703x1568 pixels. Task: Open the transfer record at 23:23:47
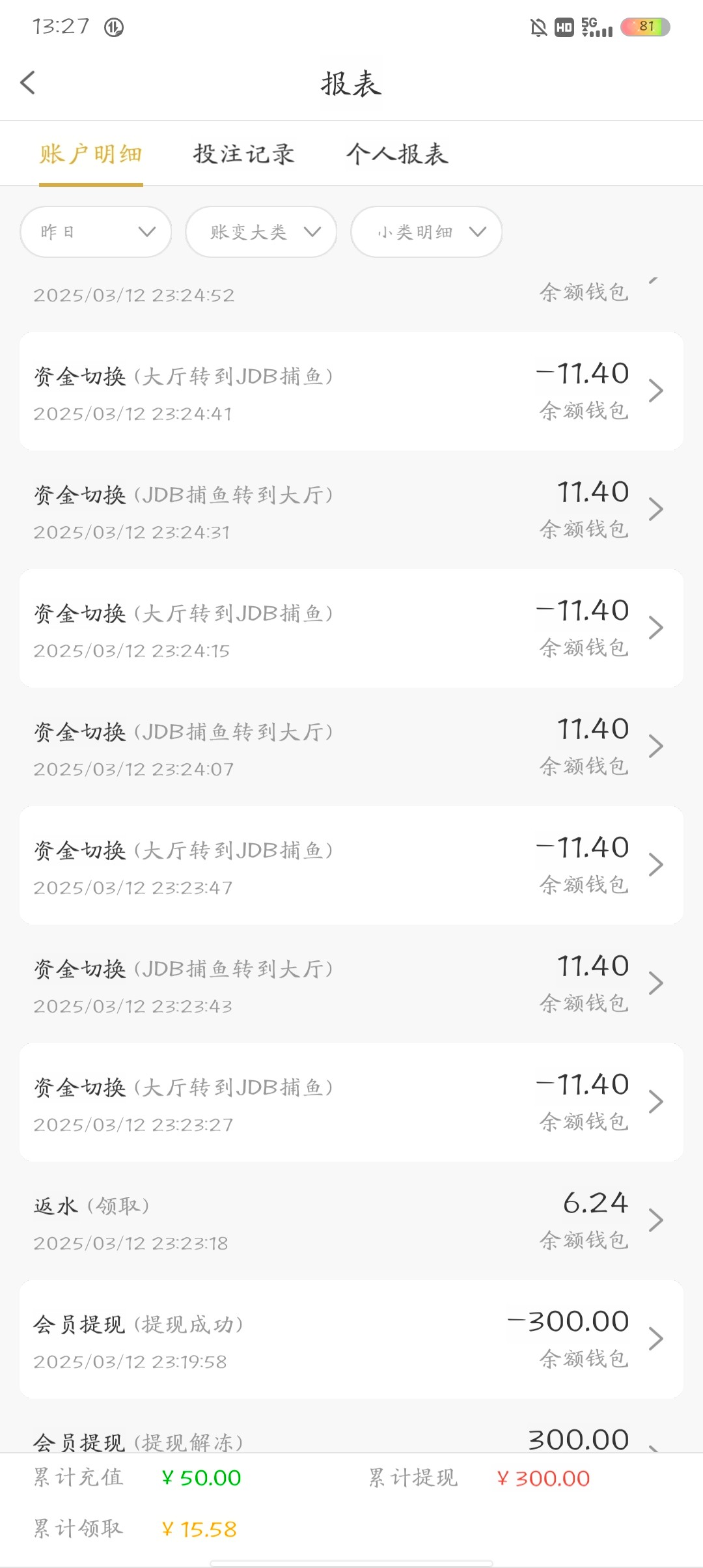pos(351,865)
